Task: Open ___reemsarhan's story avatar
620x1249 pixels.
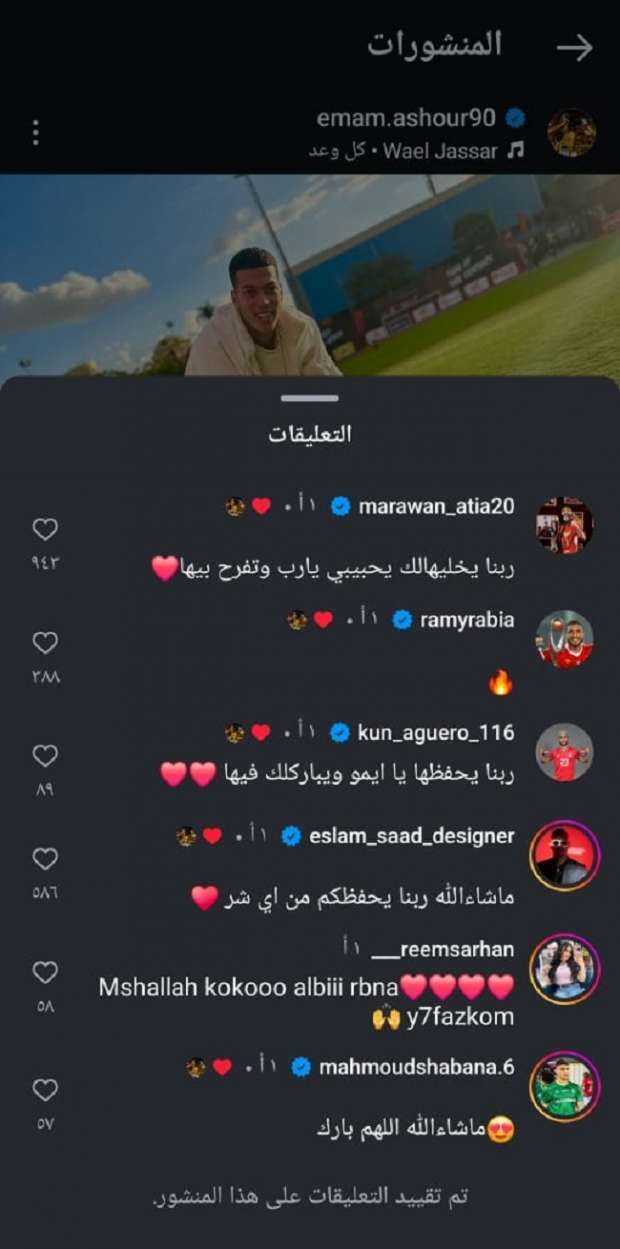Action: (x=565, y=969)
